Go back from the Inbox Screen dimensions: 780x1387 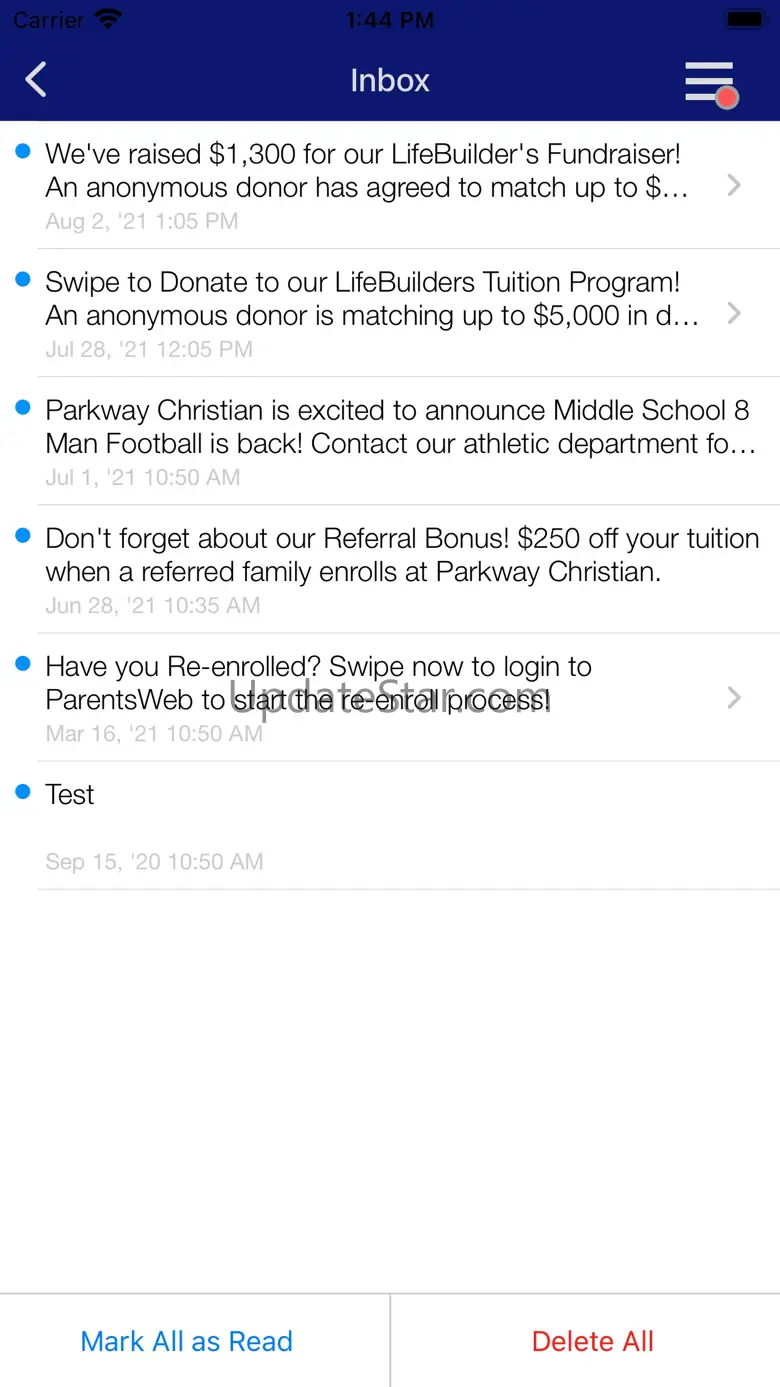37,80
